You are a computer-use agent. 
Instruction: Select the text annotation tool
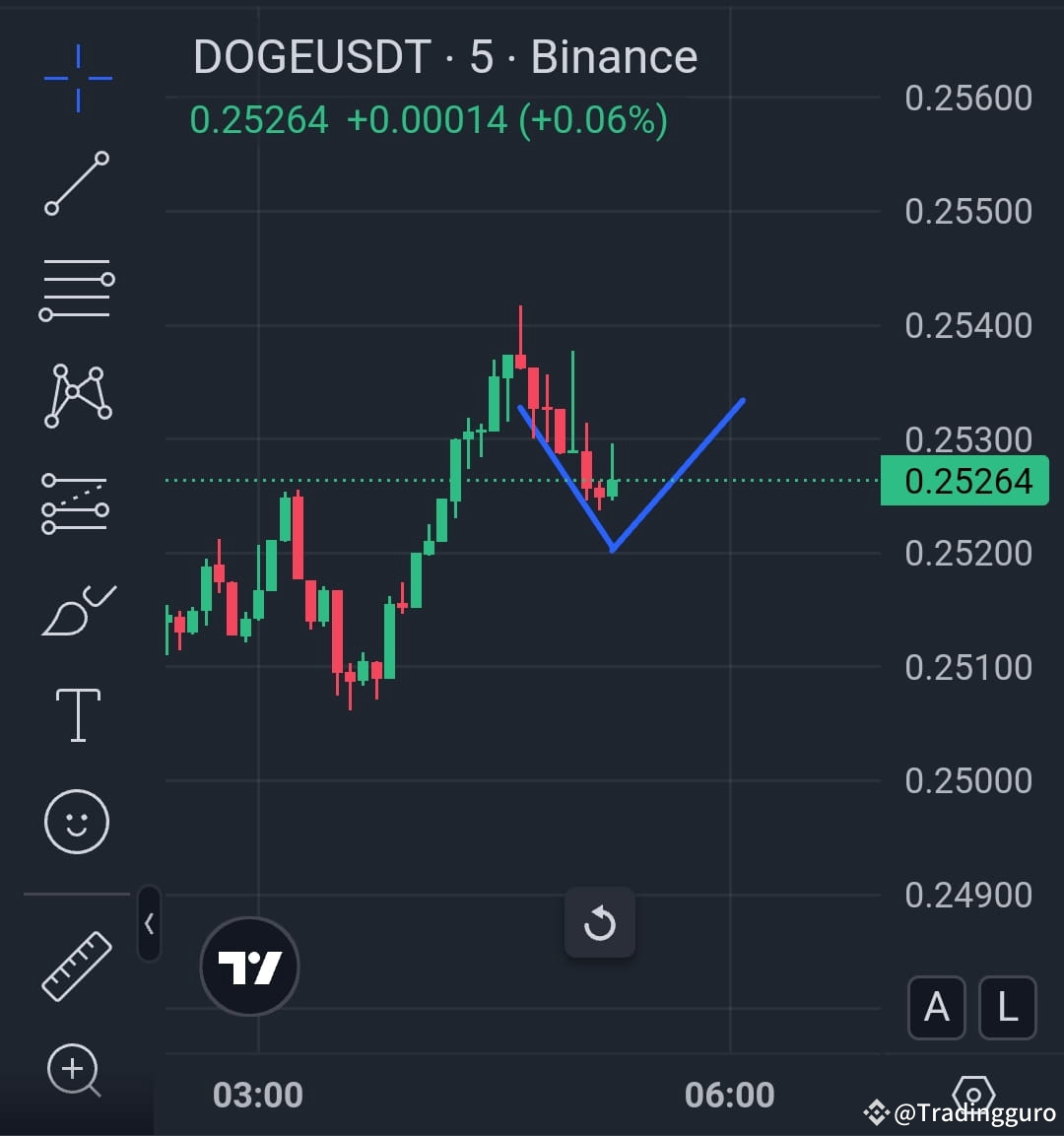point(77,713)
